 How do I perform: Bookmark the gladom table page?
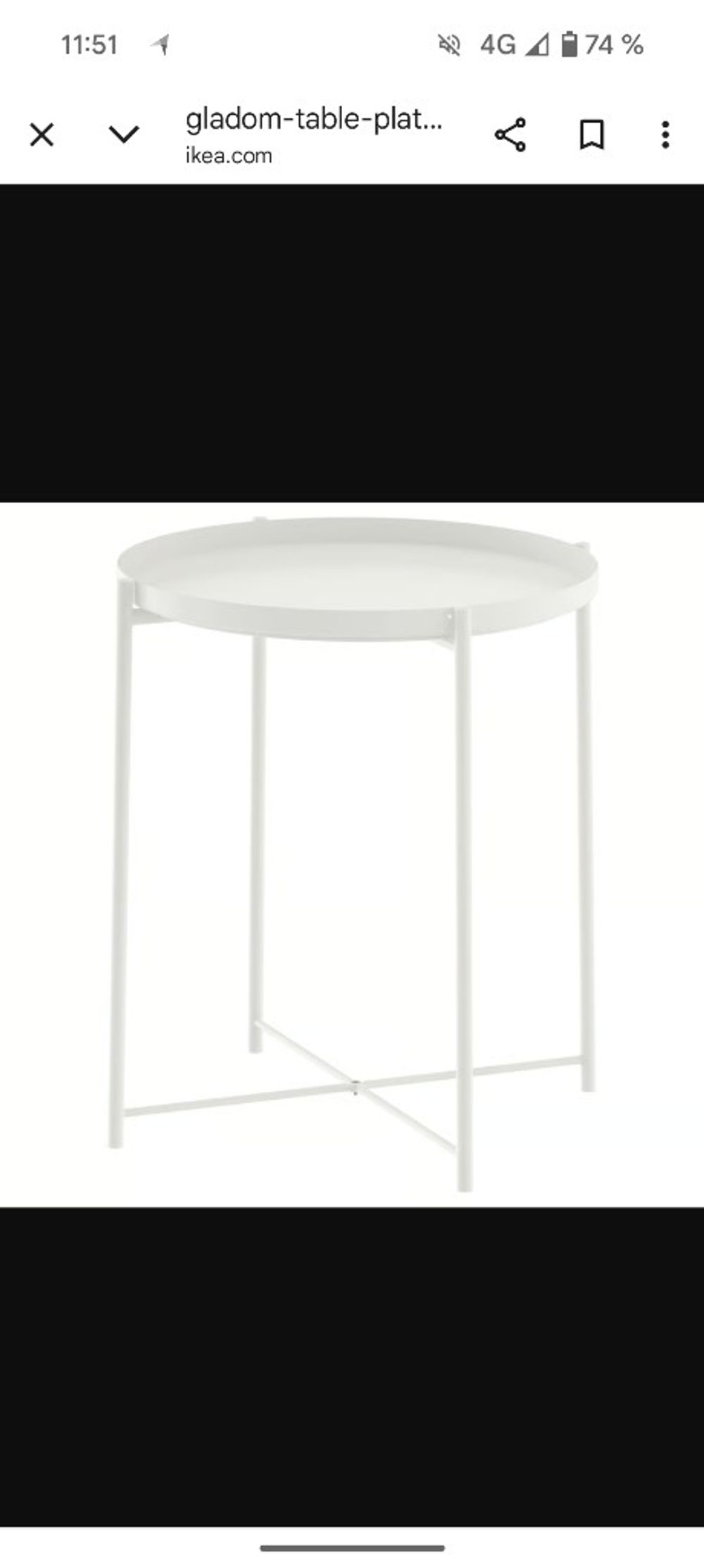click(x=591, y=135)
